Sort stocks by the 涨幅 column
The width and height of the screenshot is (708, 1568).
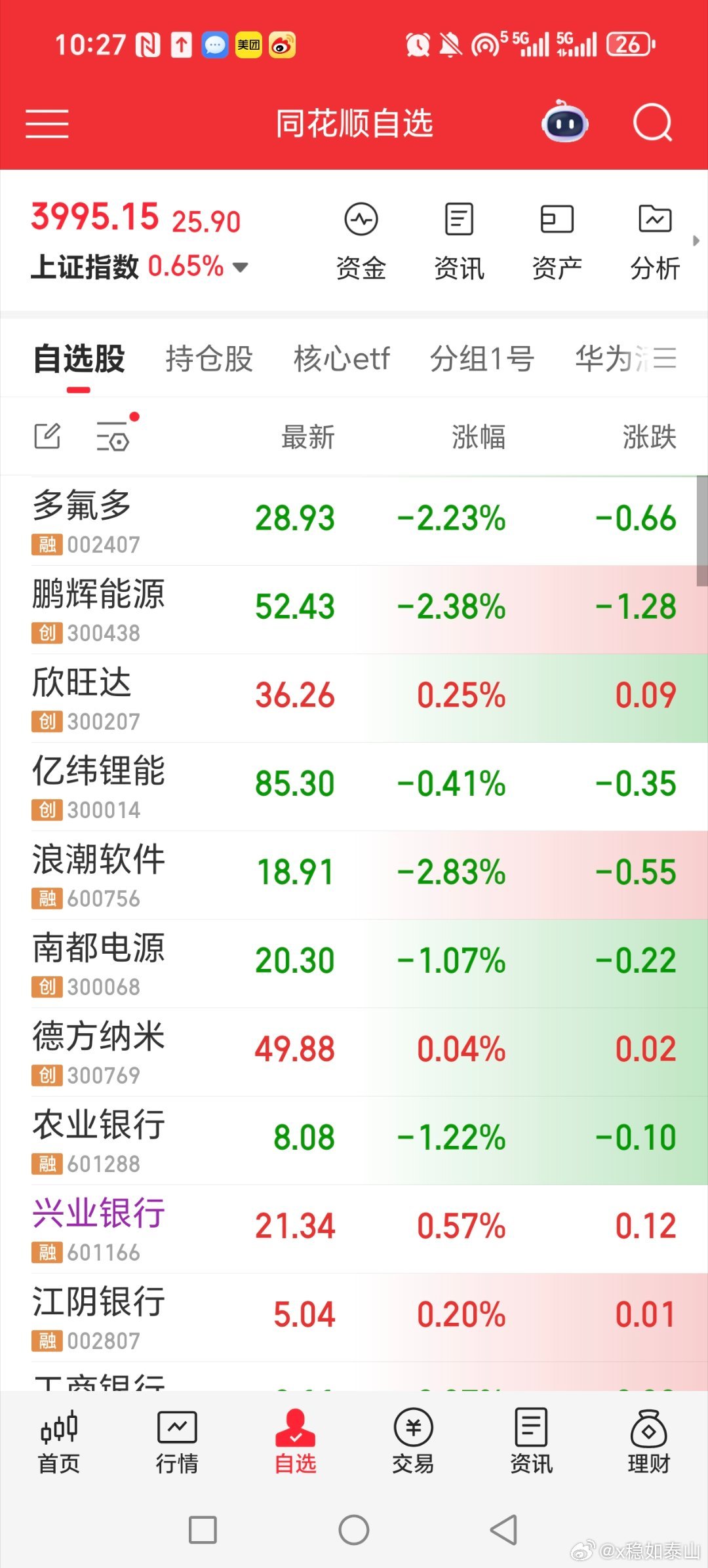(x=479, y=437)
